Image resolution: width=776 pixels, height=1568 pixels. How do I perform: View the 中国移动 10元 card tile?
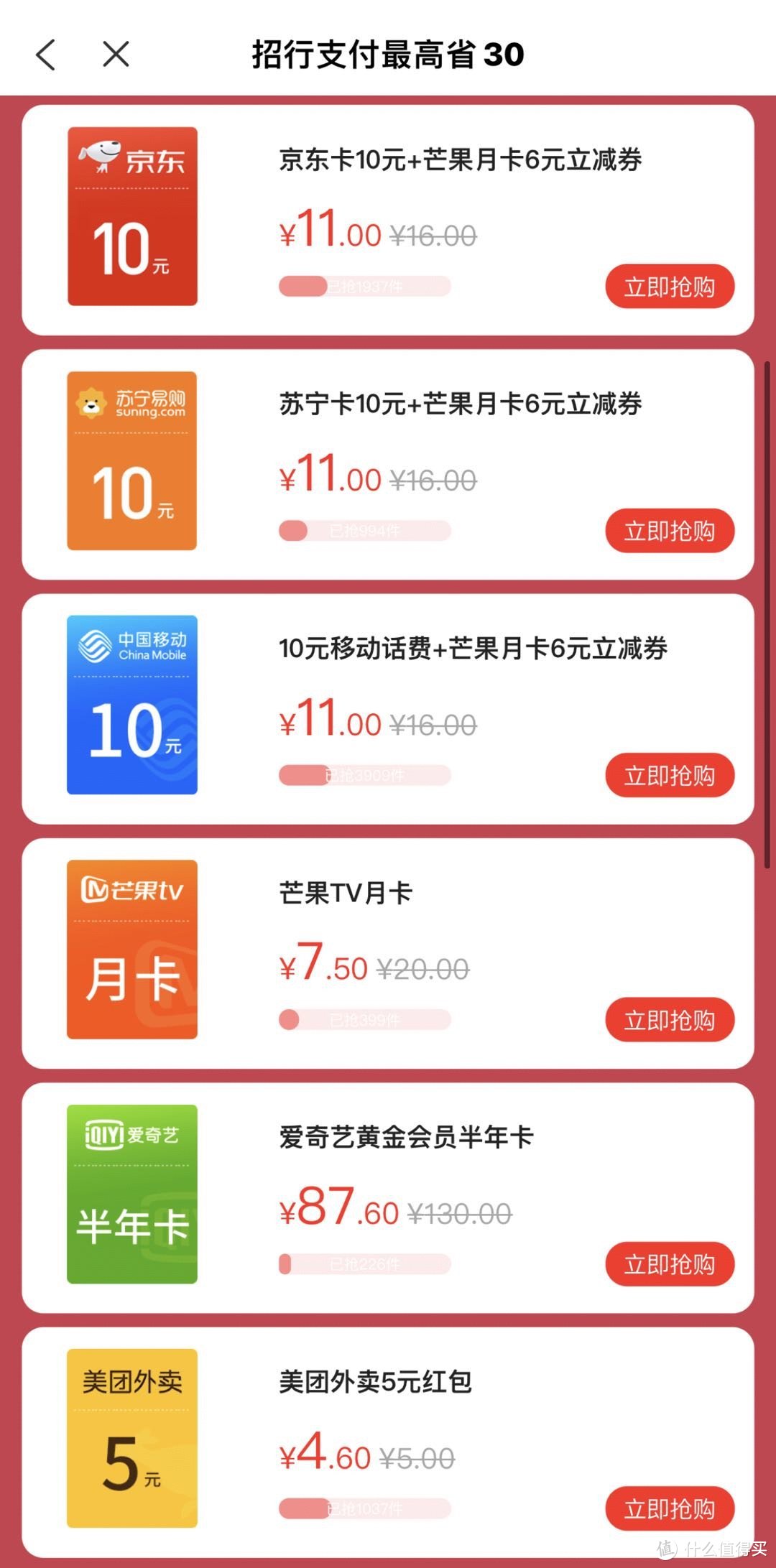(x=132, y=705)
